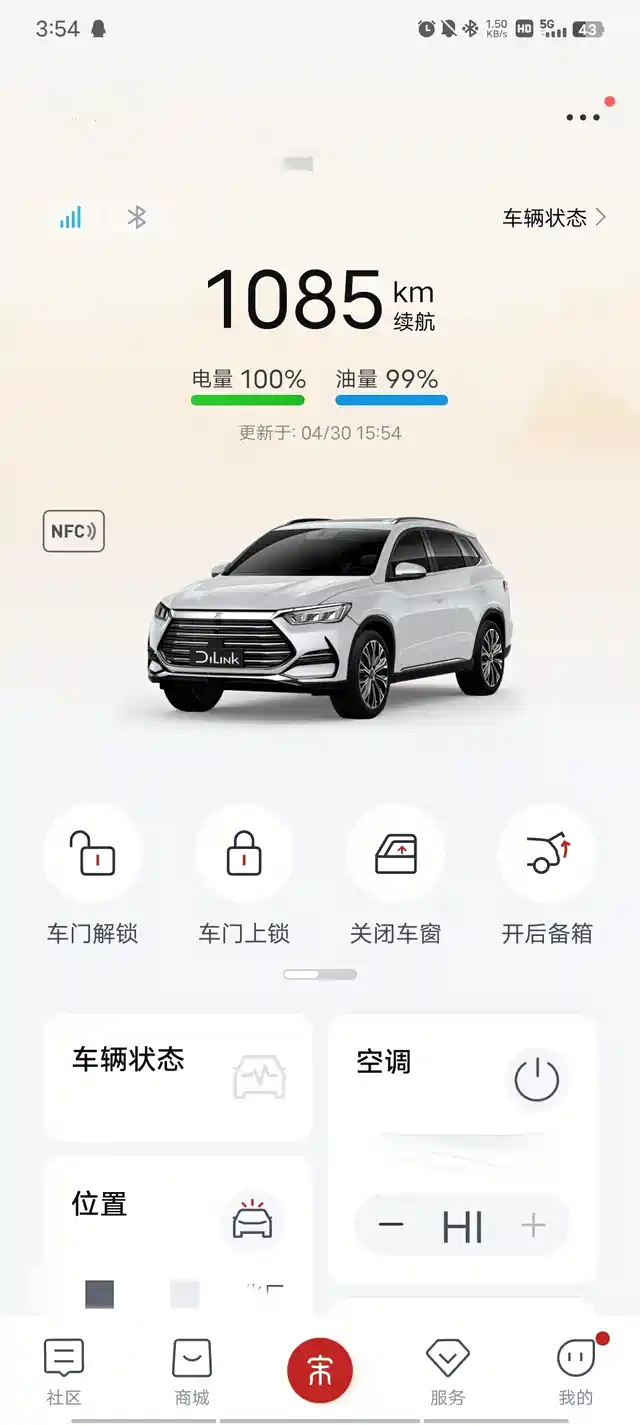The image size is (640, 1425).
Task: Switch to the 服务 tab
Action: 448,1370
